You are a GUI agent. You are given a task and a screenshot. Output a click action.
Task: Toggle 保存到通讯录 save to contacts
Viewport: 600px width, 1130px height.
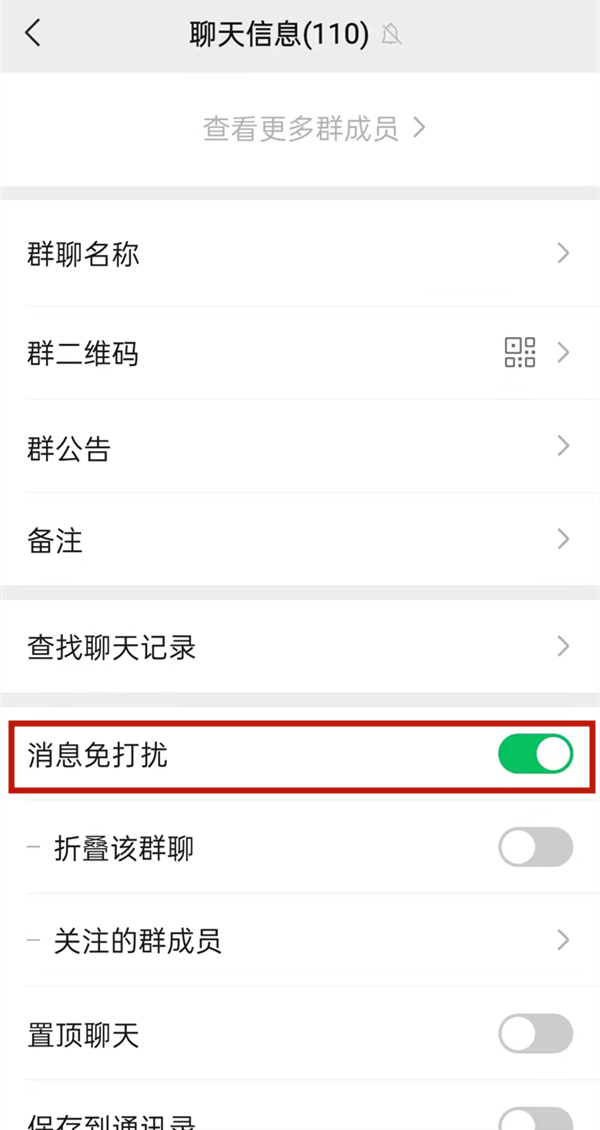[535, 1118]
